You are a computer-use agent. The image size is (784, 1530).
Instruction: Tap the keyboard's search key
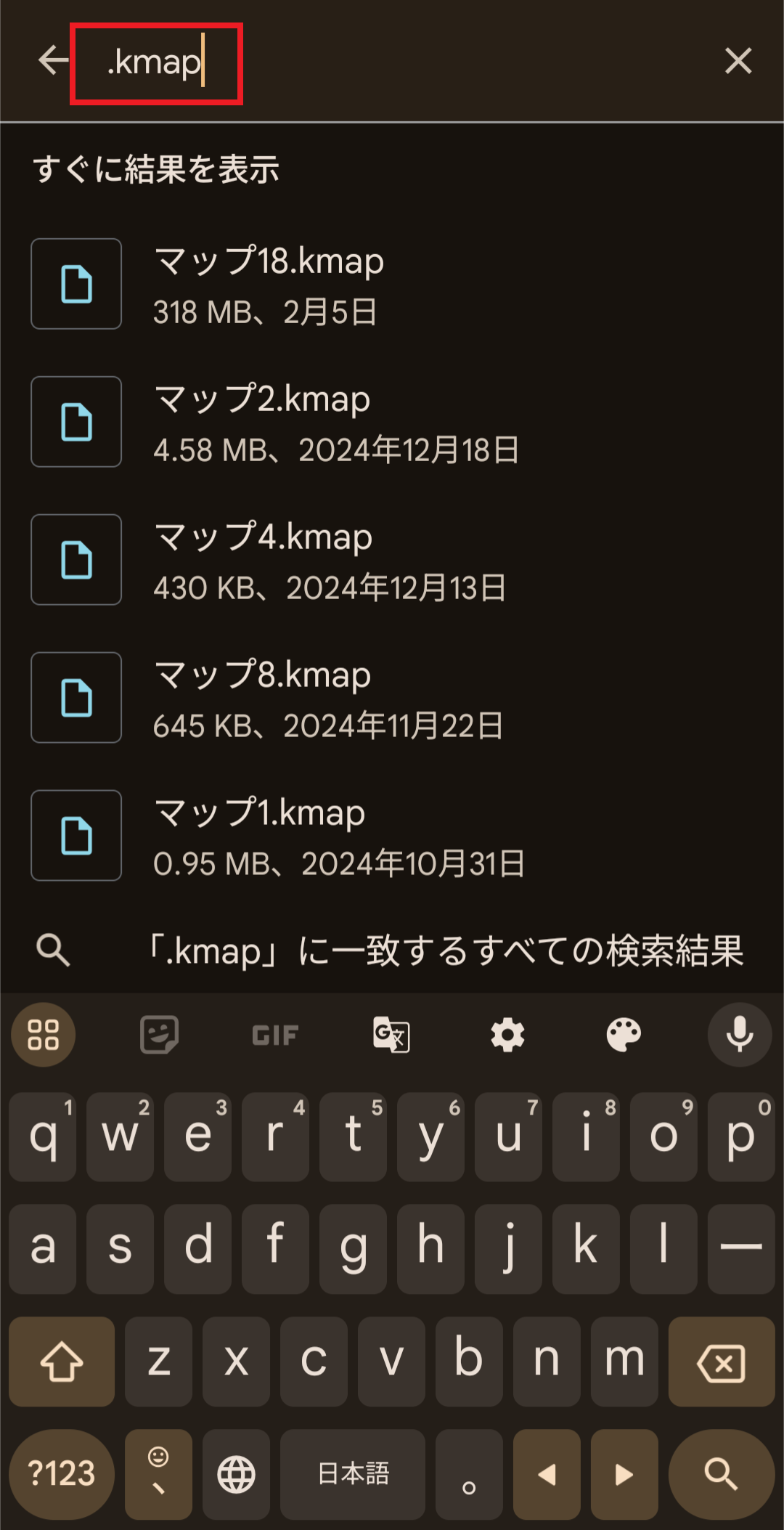721,1474
